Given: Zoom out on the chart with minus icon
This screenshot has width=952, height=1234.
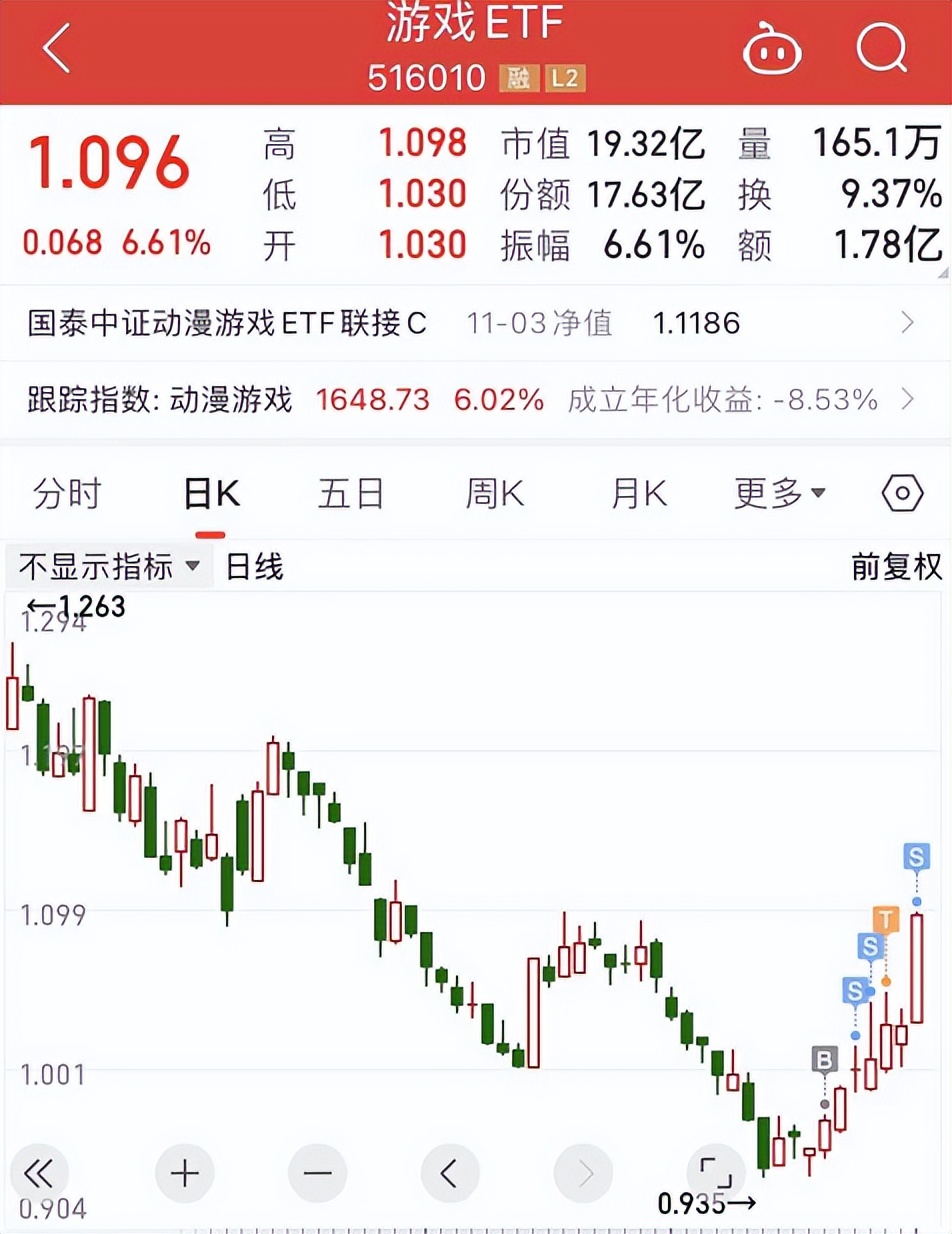Looking at the screenshot, I should click(x=317, y=1172).
